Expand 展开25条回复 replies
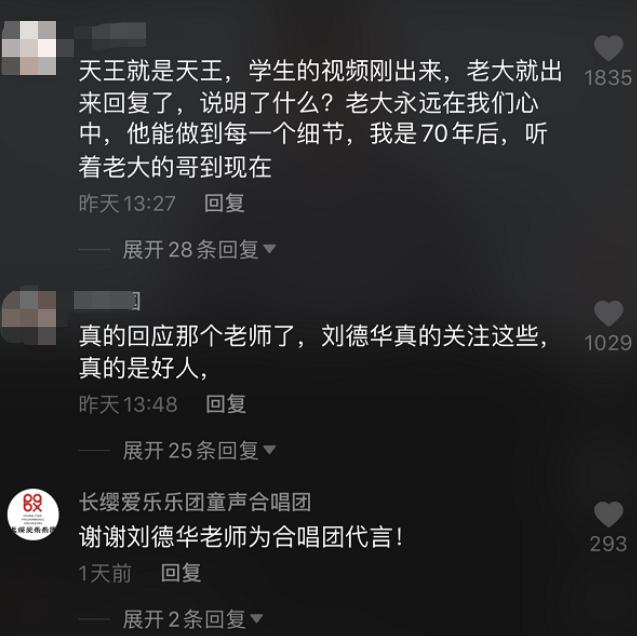The height and width of the screenshot is (636, 637). pyautogui.click(x=198, y=451)
